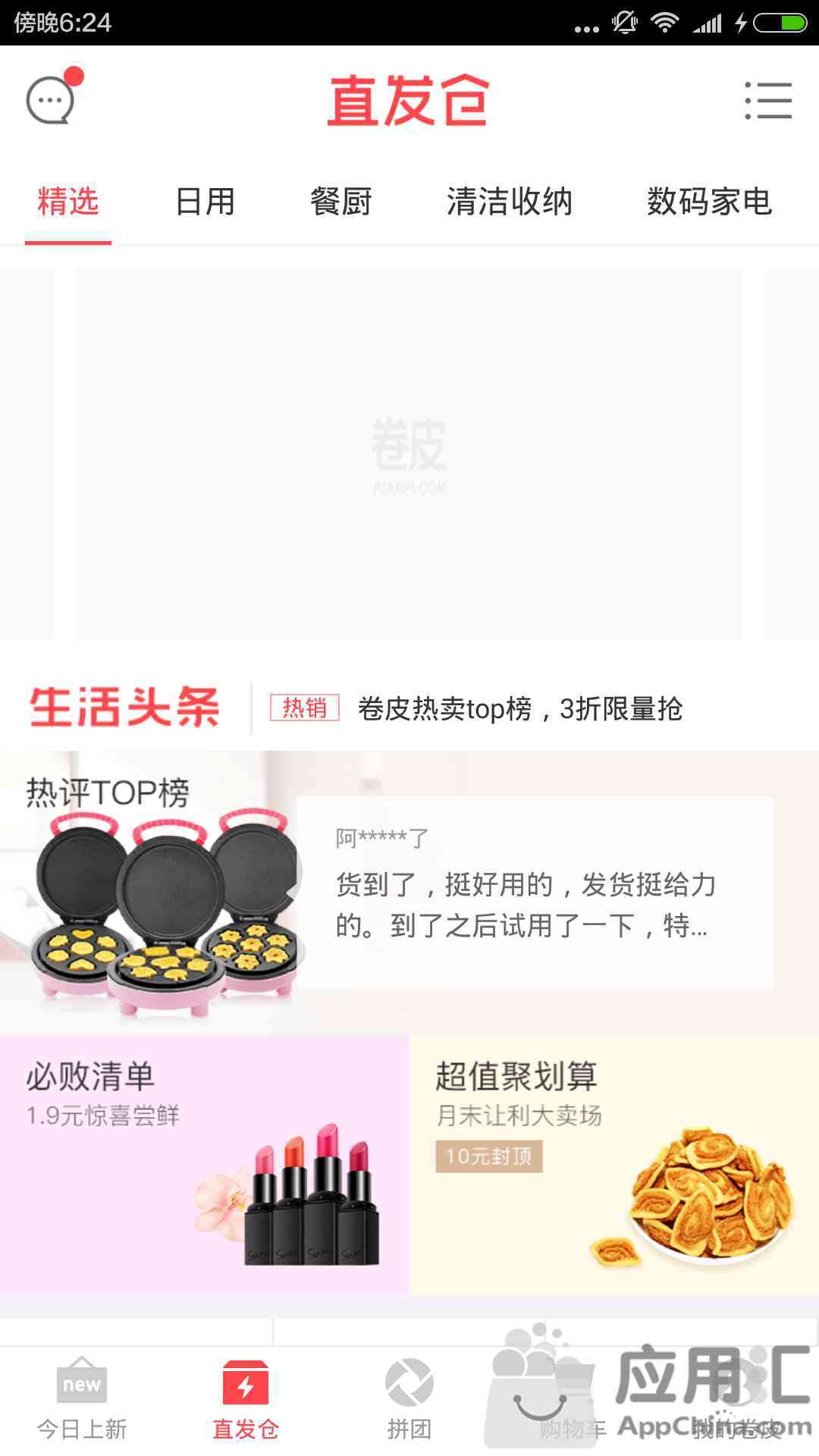
Task: Tap 直发仓 in the bottom navigation
Action: [246, 1400]
